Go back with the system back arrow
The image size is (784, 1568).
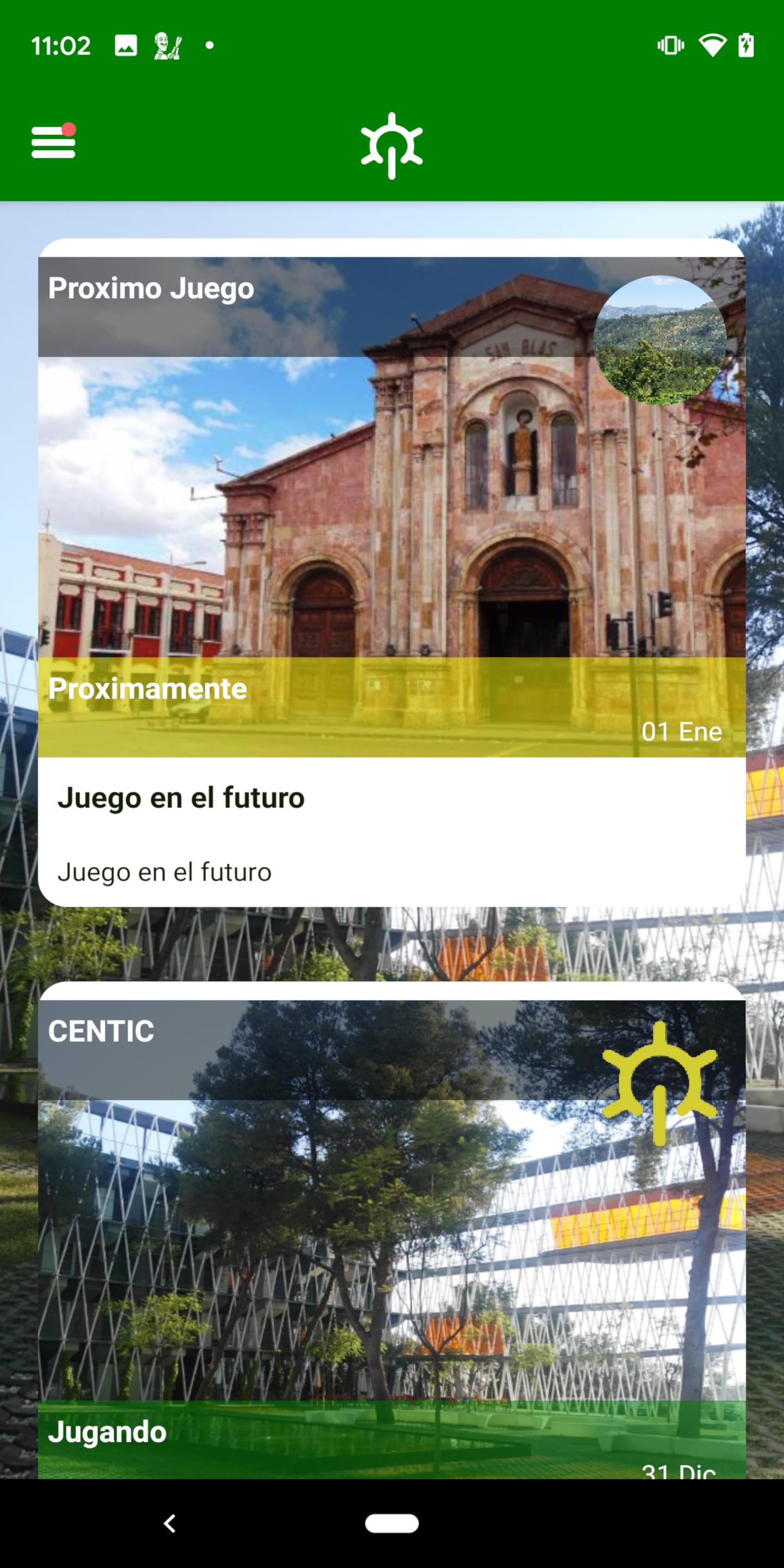(170, 1523)
